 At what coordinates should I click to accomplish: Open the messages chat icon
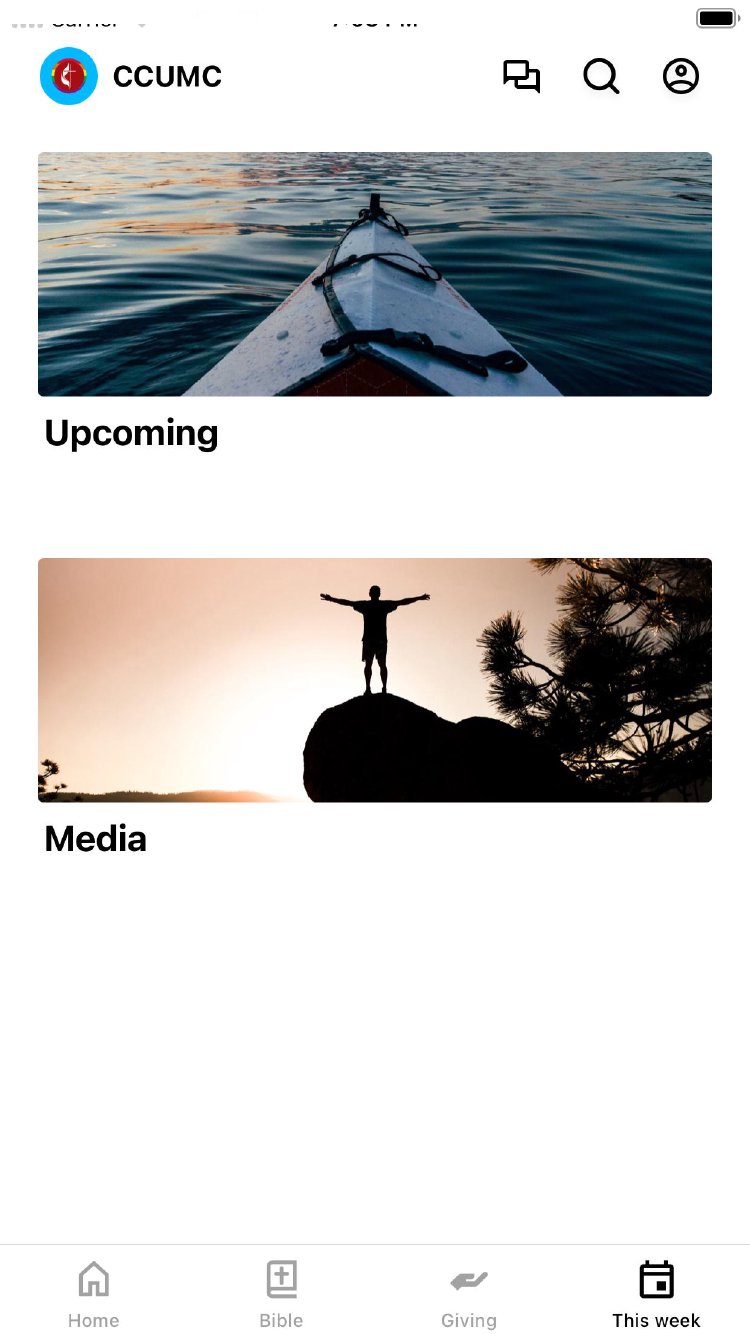click(521, 77)
